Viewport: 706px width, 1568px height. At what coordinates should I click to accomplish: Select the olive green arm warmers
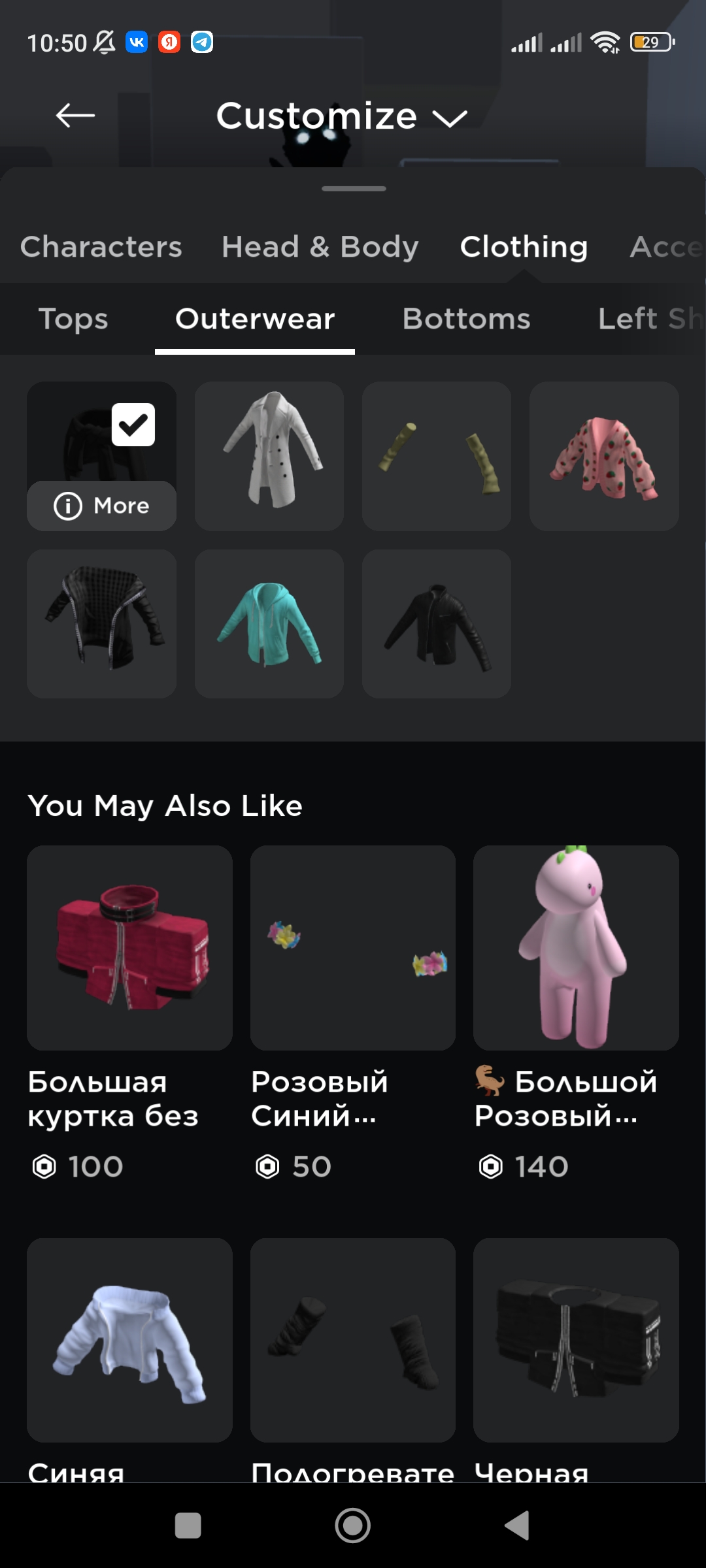click(x=437, y=455)
